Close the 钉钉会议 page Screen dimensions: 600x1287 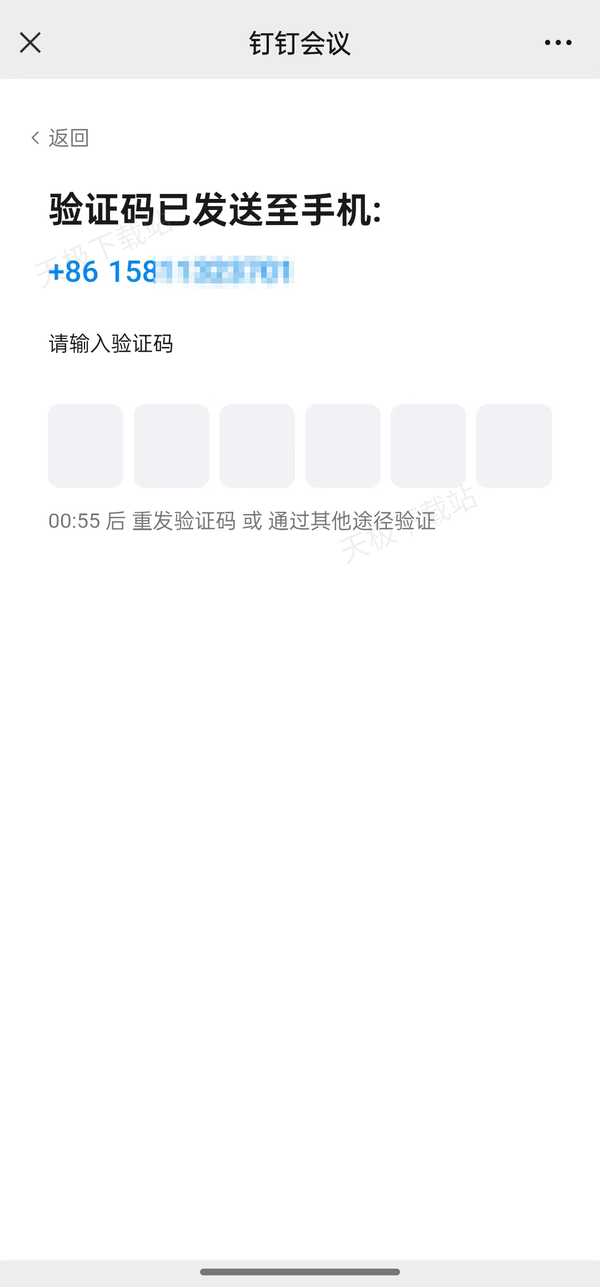(x=31, y=42)
